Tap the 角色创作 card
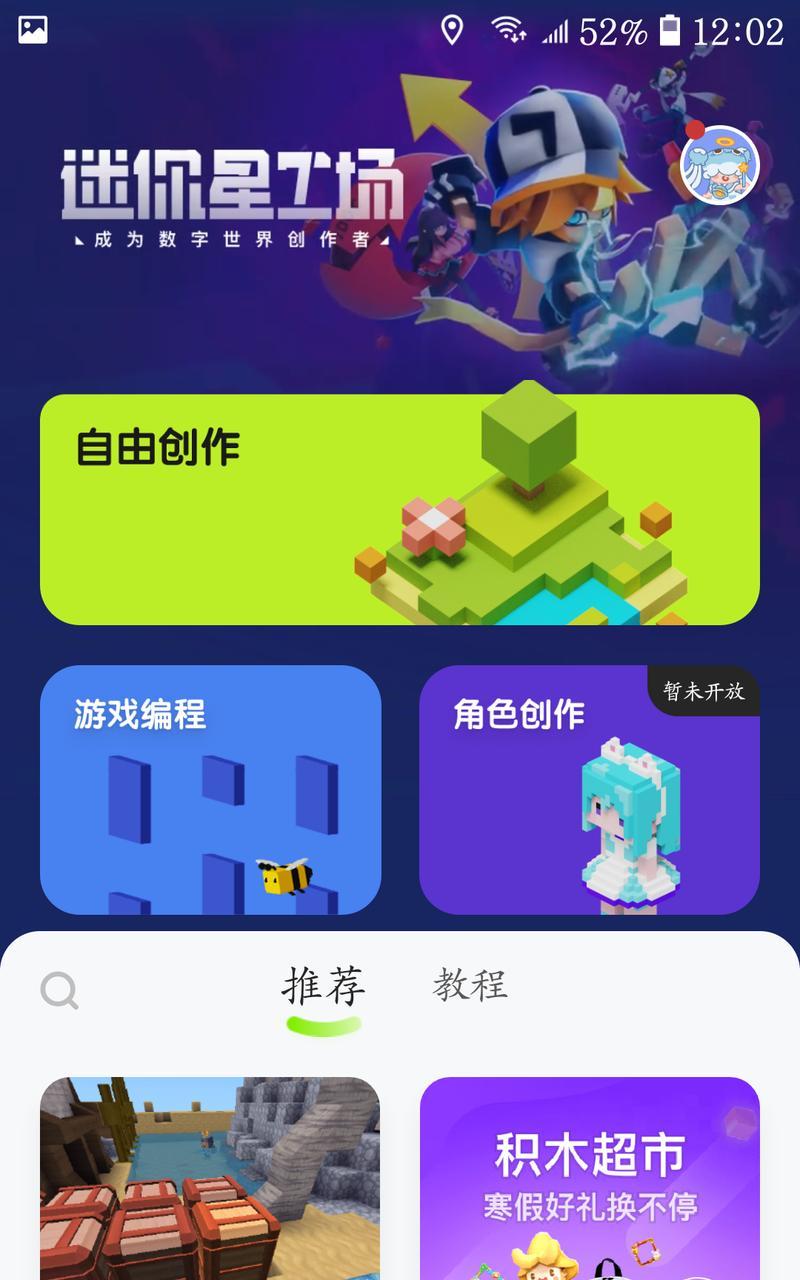Screen dimensions: 800x1280 (589, 789)
